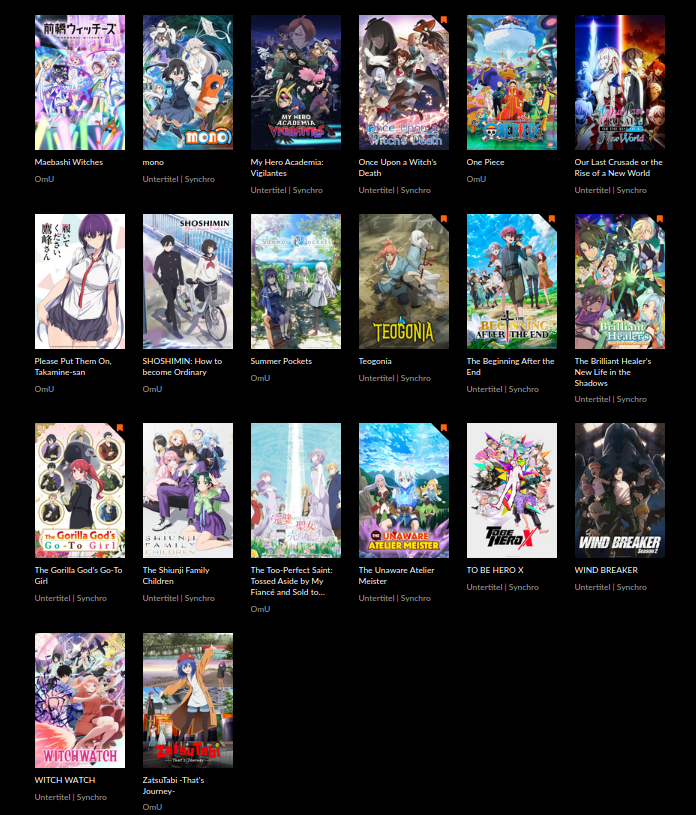Select The Gorilla God's Go-To Girl
Screen dimensions: 696x815
(80, 490)
